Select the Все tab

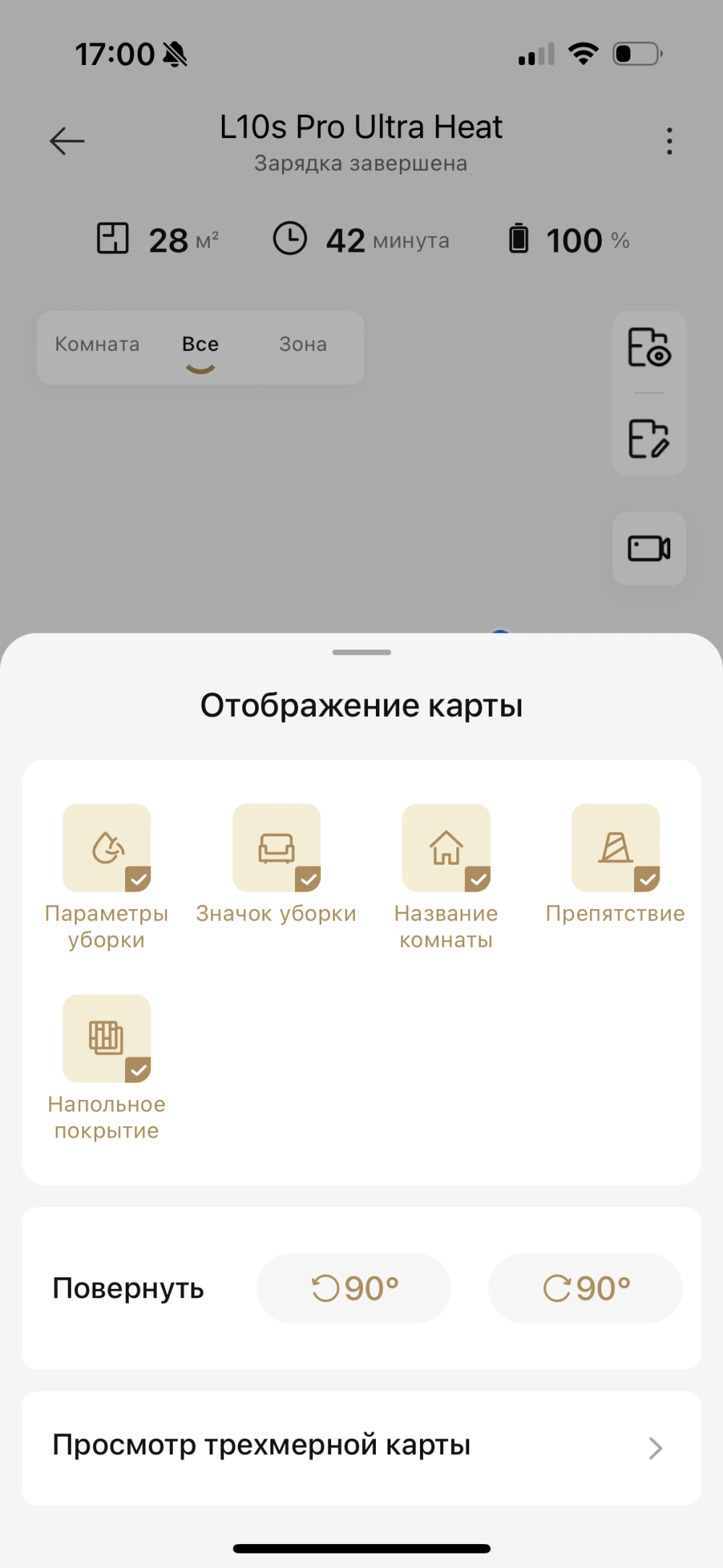pos(200,345)
